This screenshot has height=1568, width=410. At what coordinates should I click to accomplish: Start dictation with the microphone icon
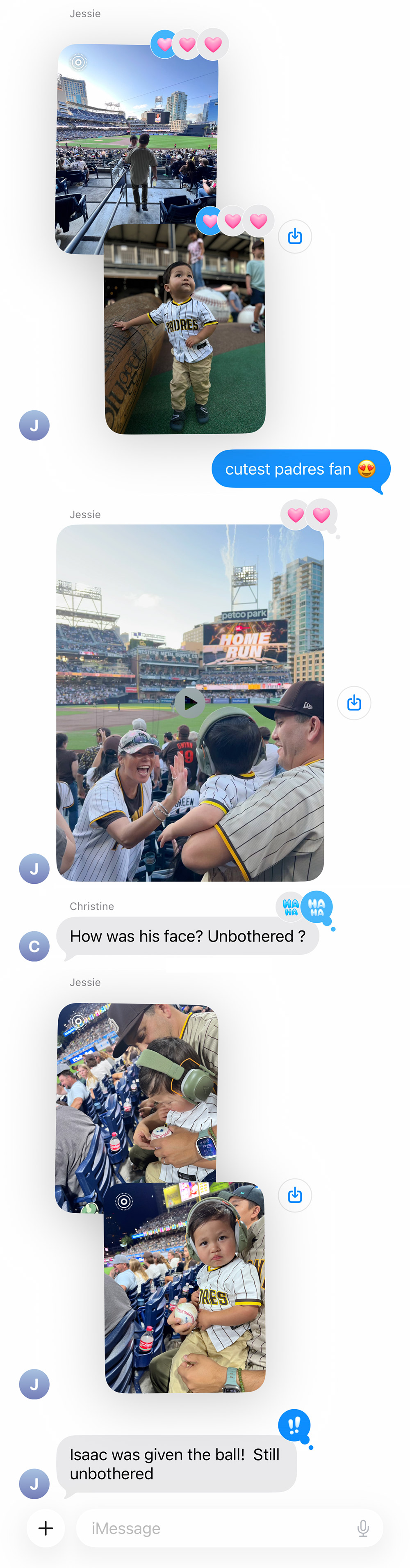click(363, 1528)
